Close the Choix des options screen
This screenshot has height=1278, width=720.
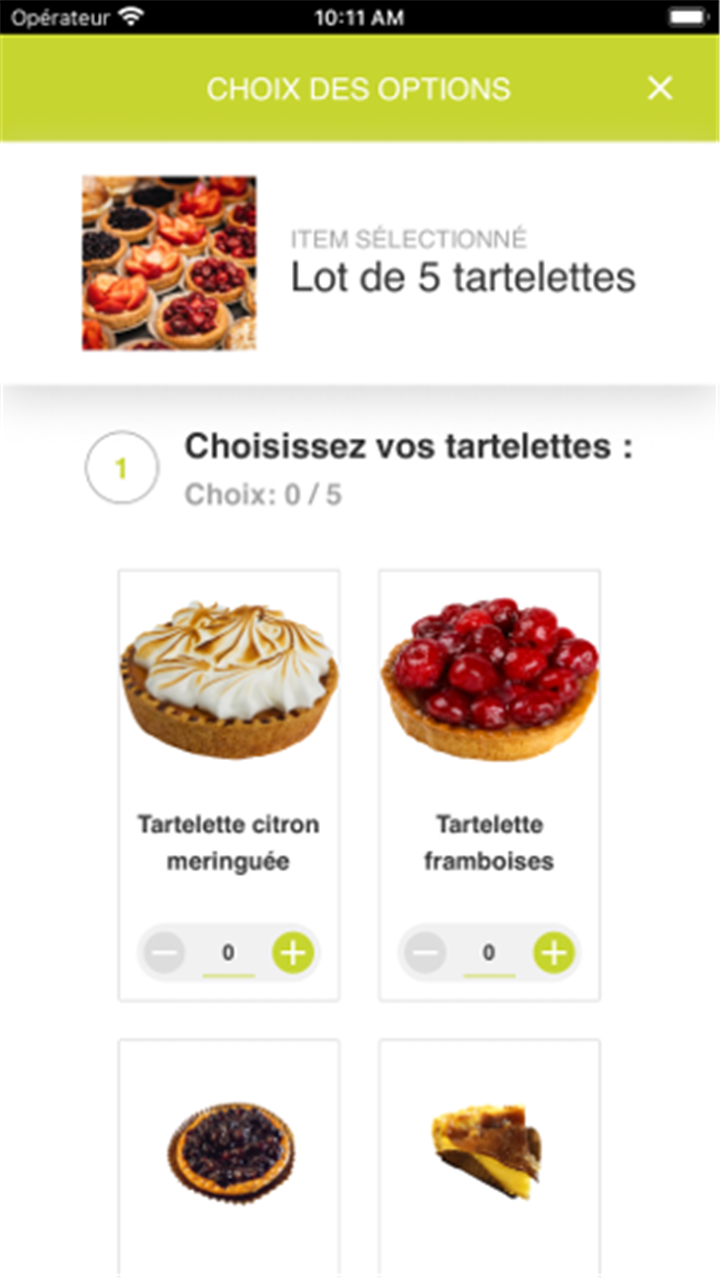click(x=660, y=89)
